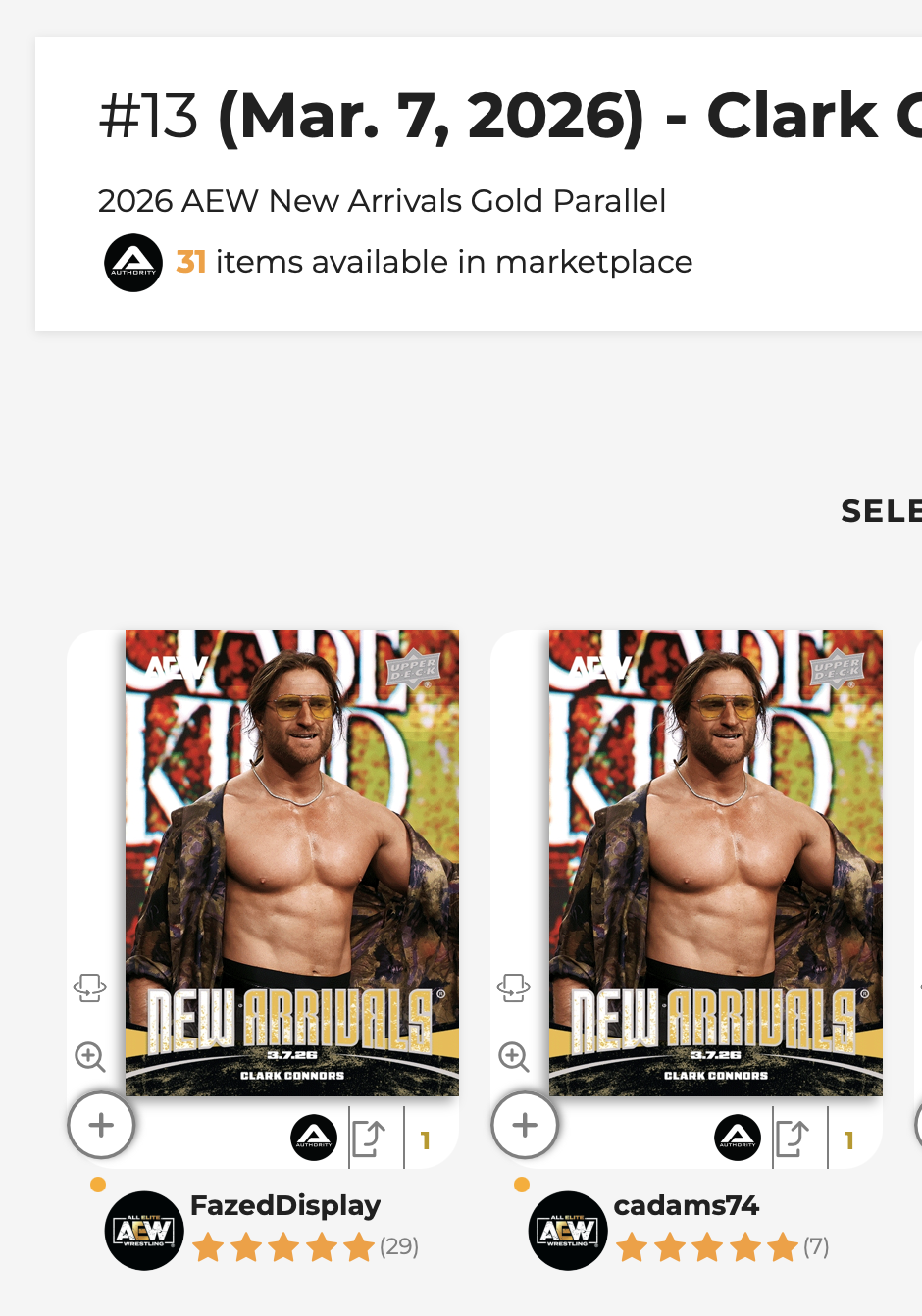View FazedDisplay's seller profile
Screen dimensions: 922x1316
(284, 1206)
